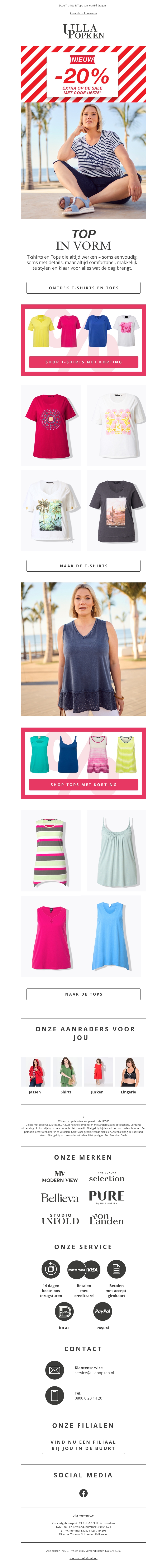Tap 'Naar de Tops' button
The width and height of the screenshot is (167, 1568).
pyautogui.click(x=83, y=994)
